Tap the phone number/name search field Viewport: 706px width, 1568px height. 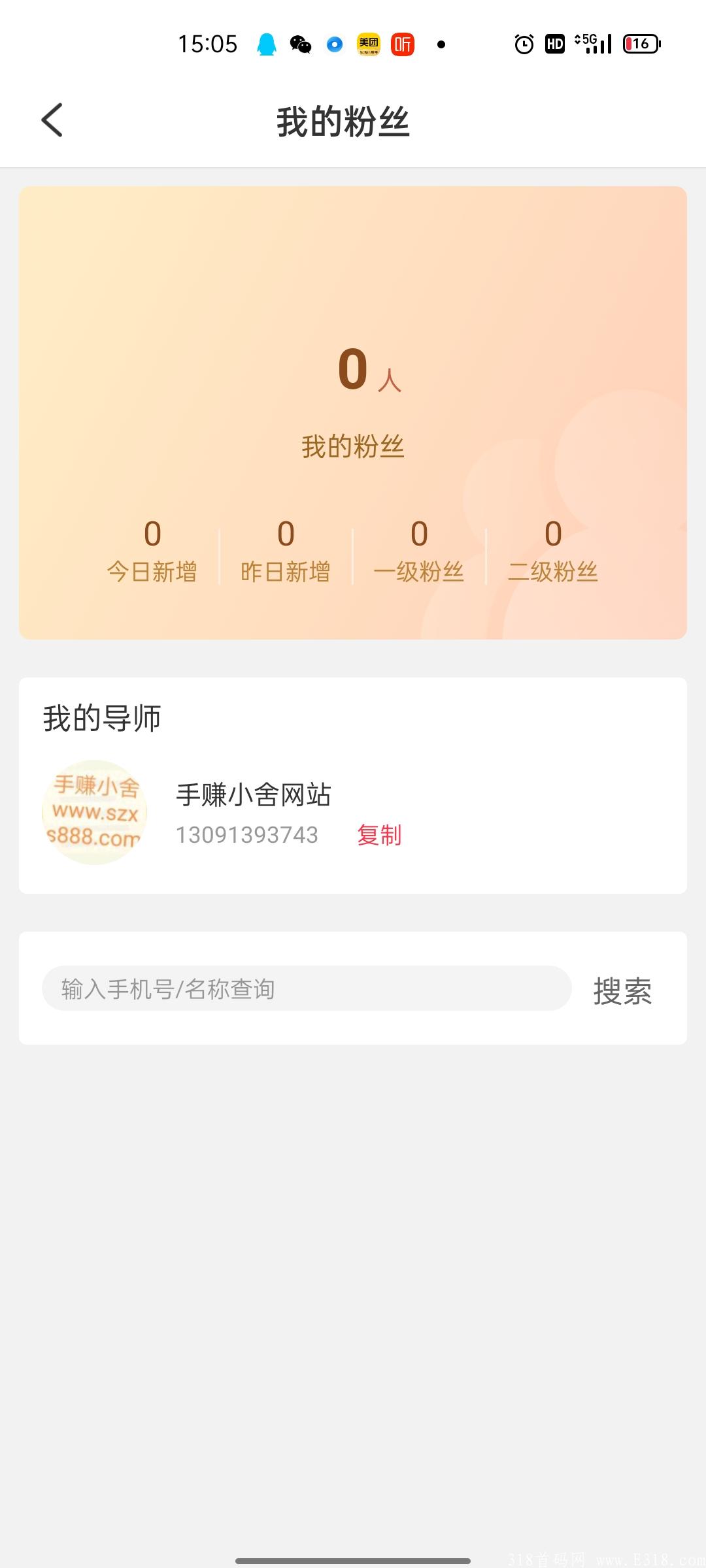(x=307, y=988)
